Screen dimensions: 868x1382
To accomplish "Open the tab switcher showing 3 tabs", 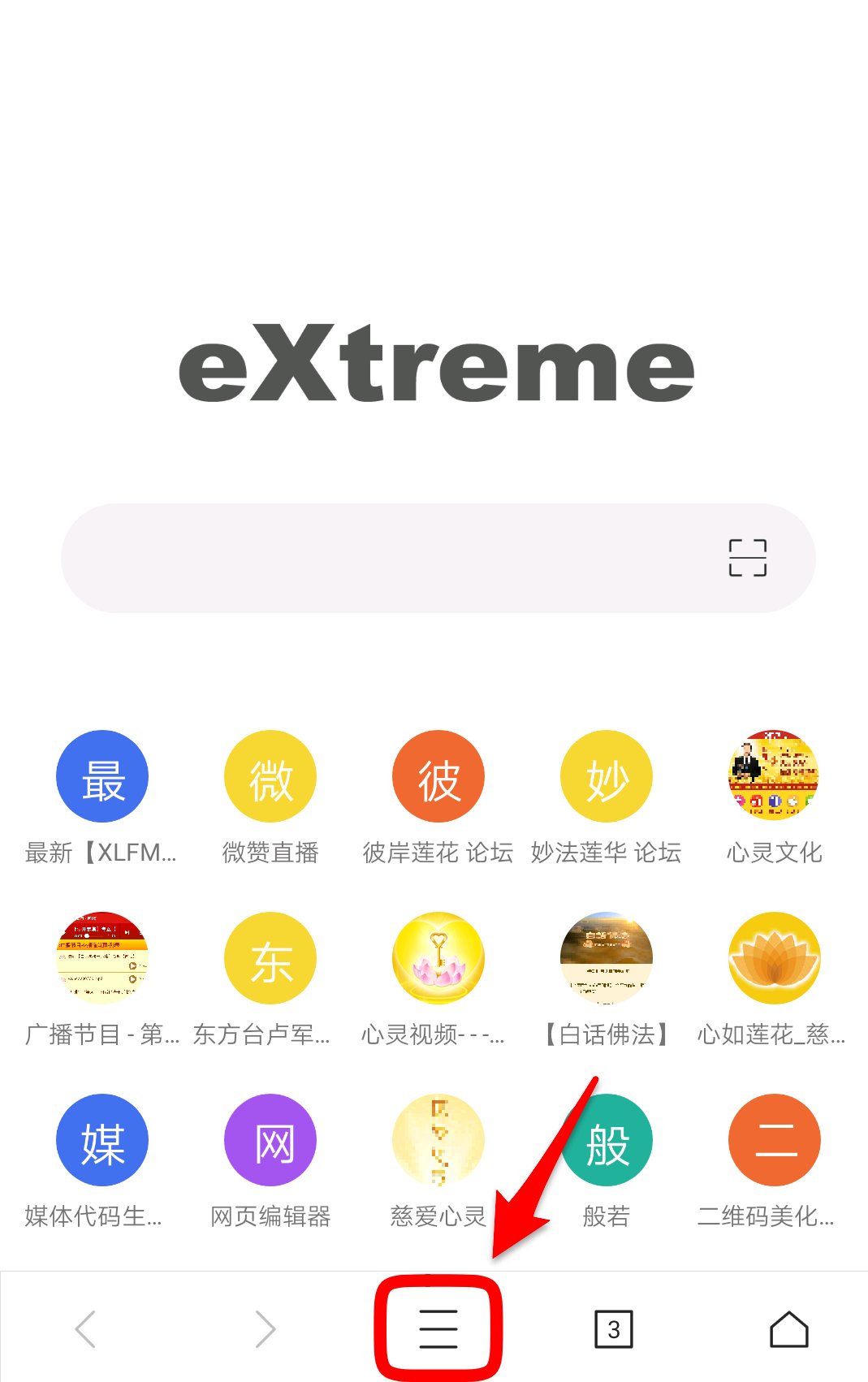I will point(614,1329).
